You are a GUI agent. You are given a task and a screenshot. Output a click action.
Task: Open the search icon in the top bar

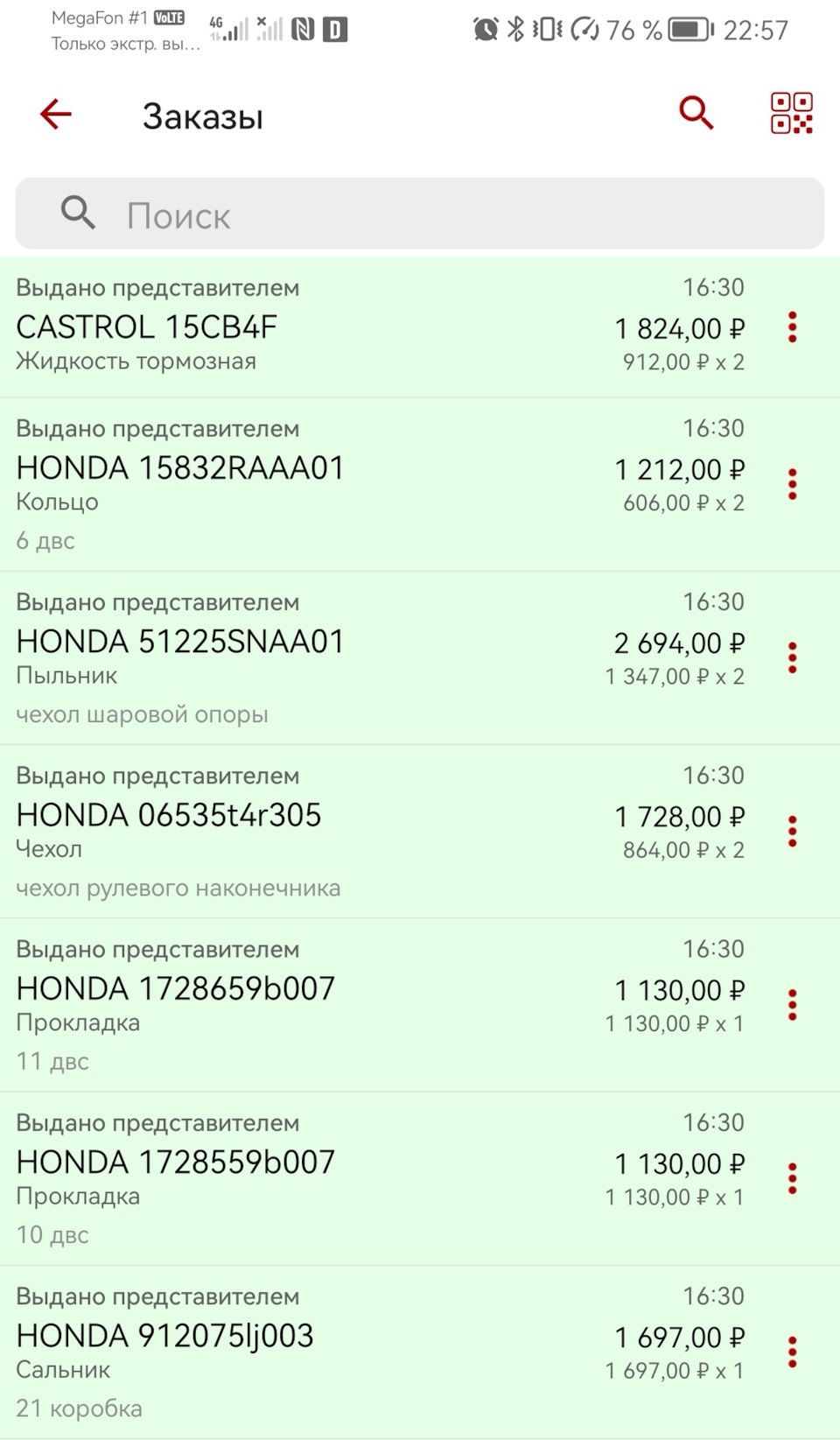(x=694, y=113)
